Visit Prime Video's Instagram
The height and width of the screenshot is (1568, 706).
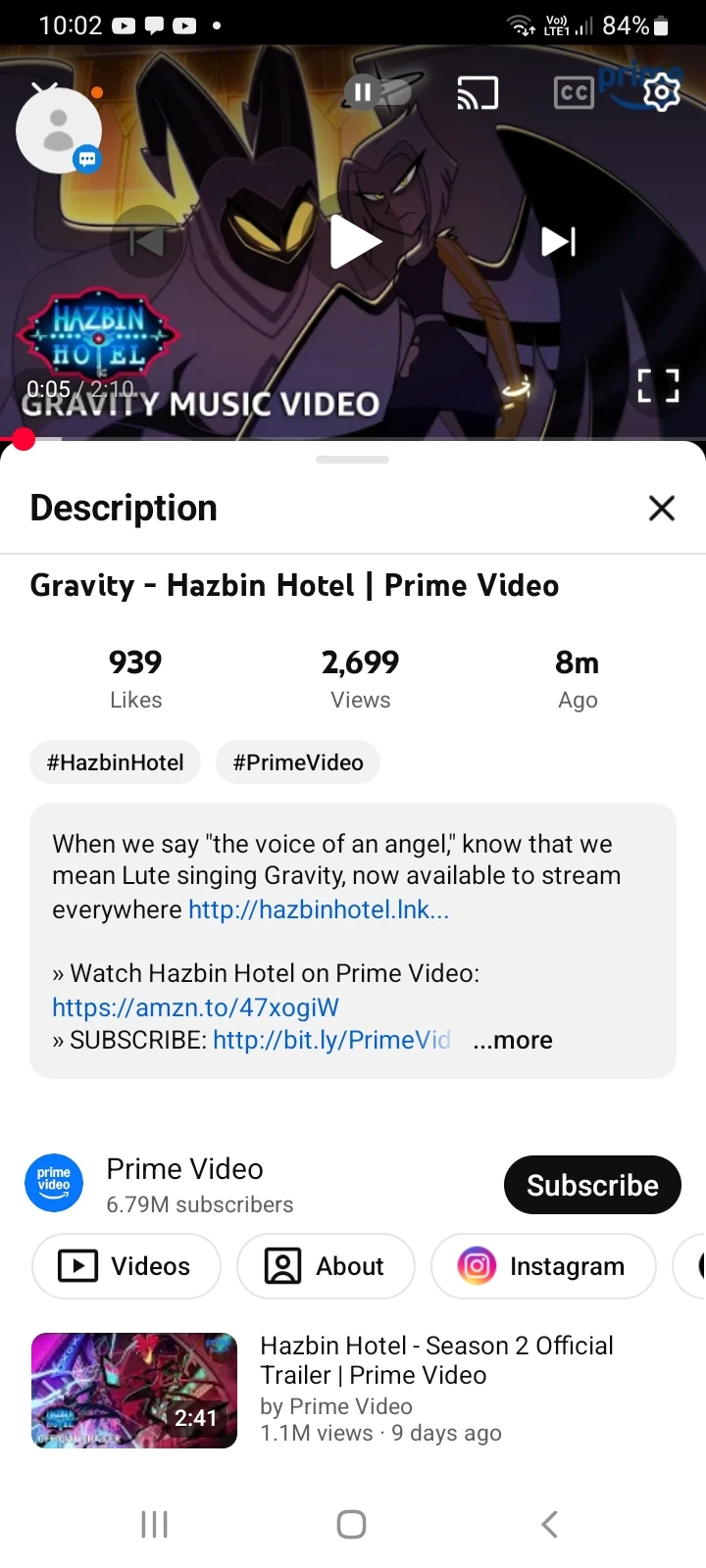[x=543, y=1266]
